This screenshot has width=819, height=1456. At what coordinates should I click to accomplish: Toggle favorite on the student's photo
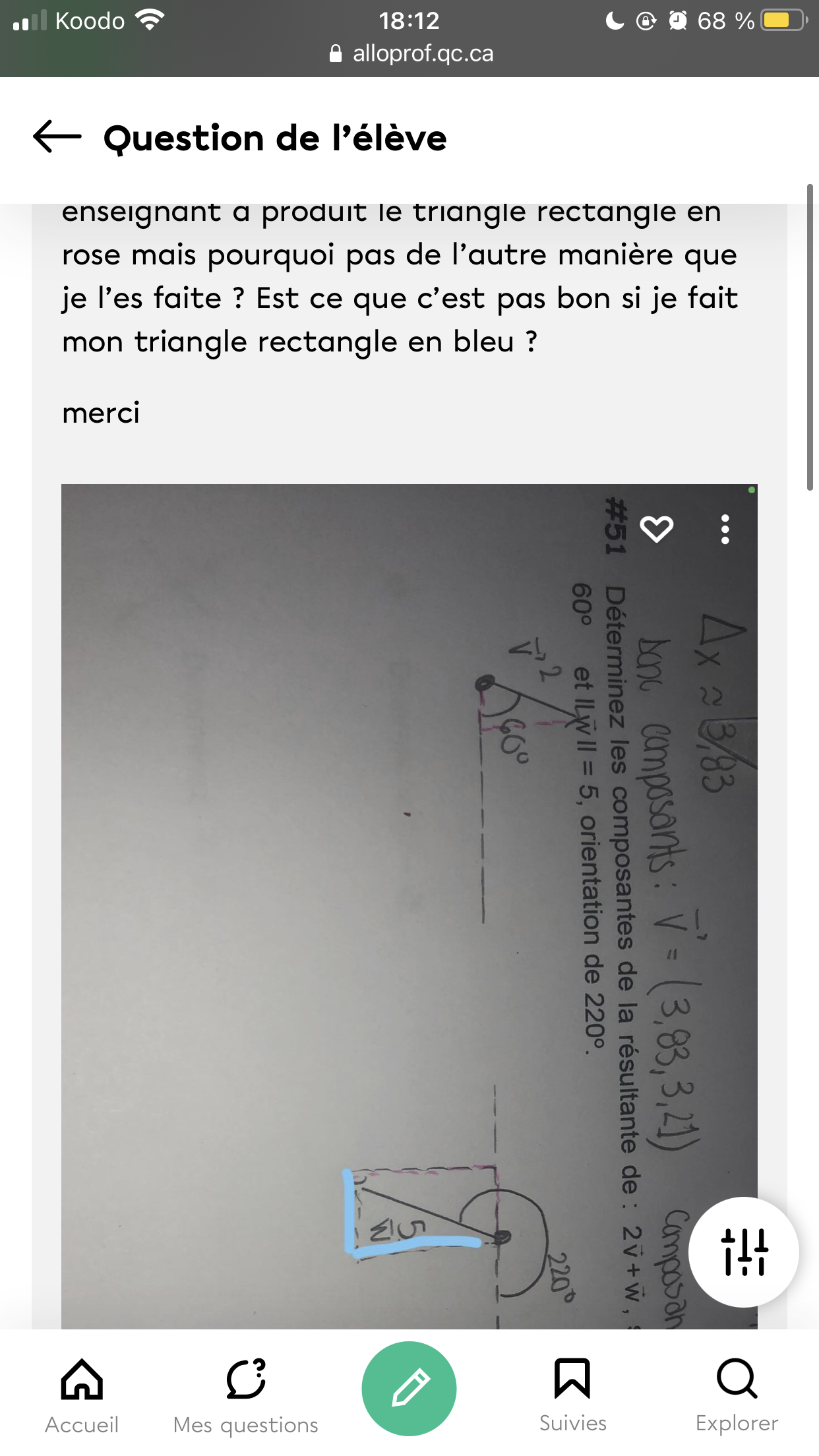point(658,528)
